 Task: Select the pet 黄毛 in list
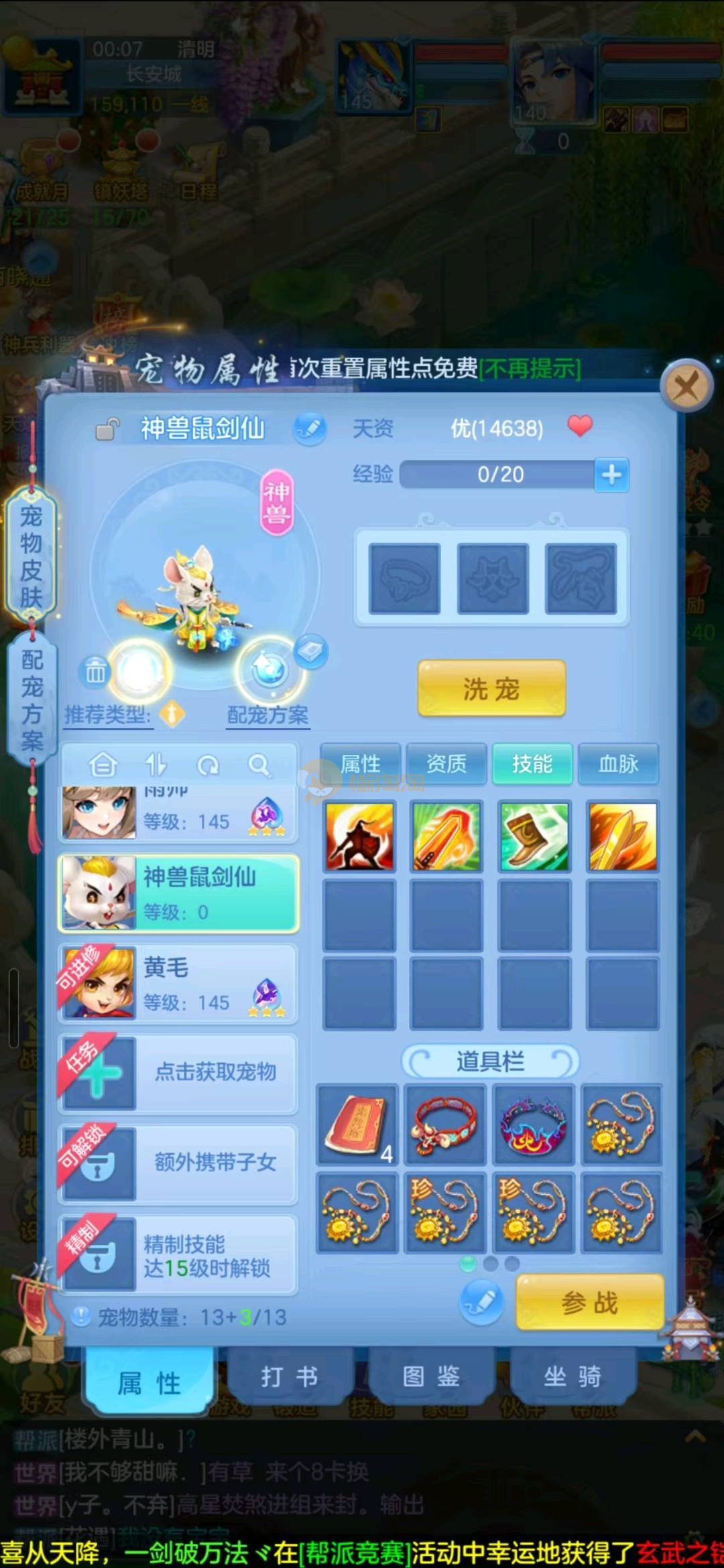(178, 984)
